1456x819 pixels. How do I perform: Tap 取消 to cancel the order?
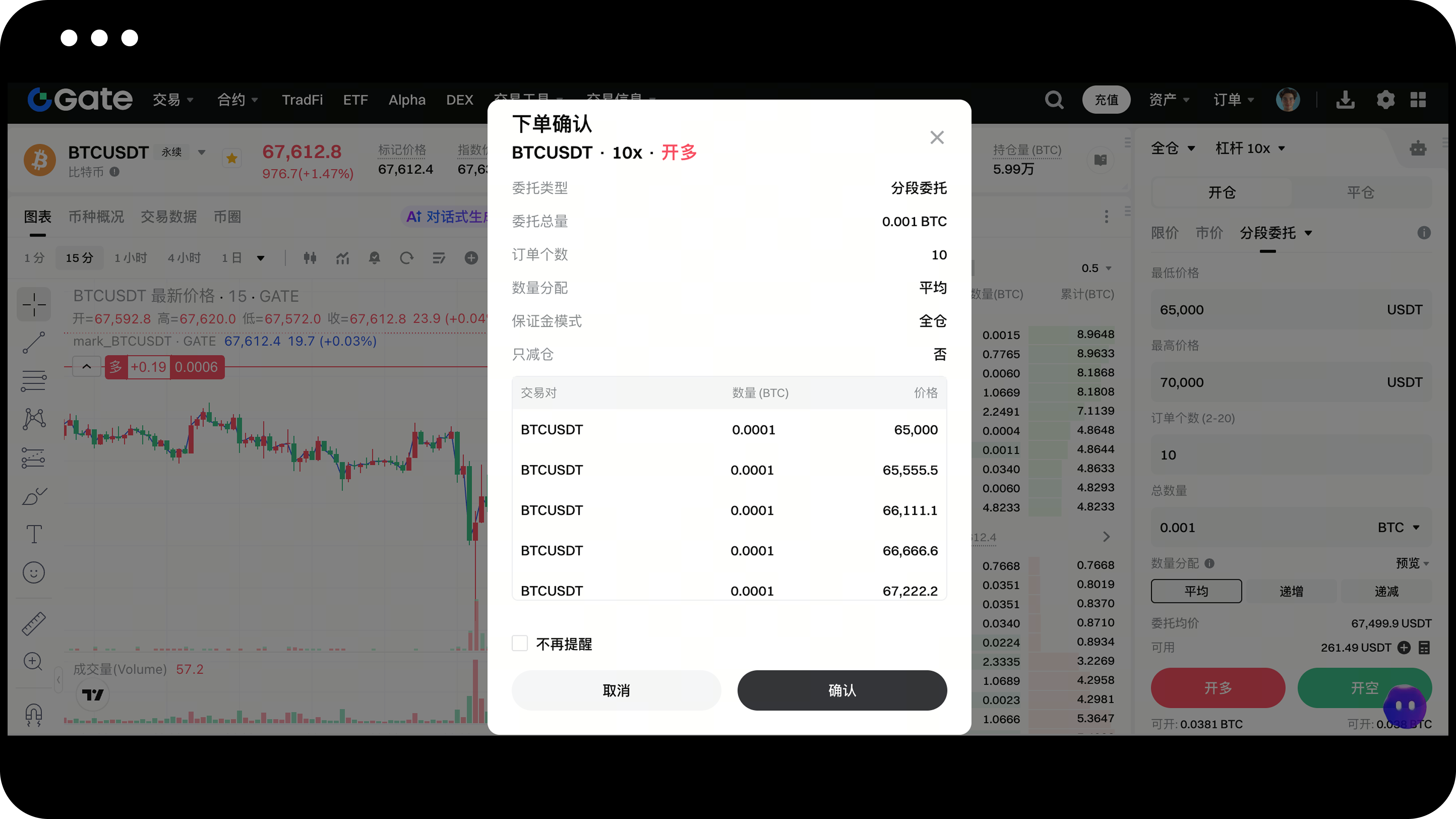point(615,690)
